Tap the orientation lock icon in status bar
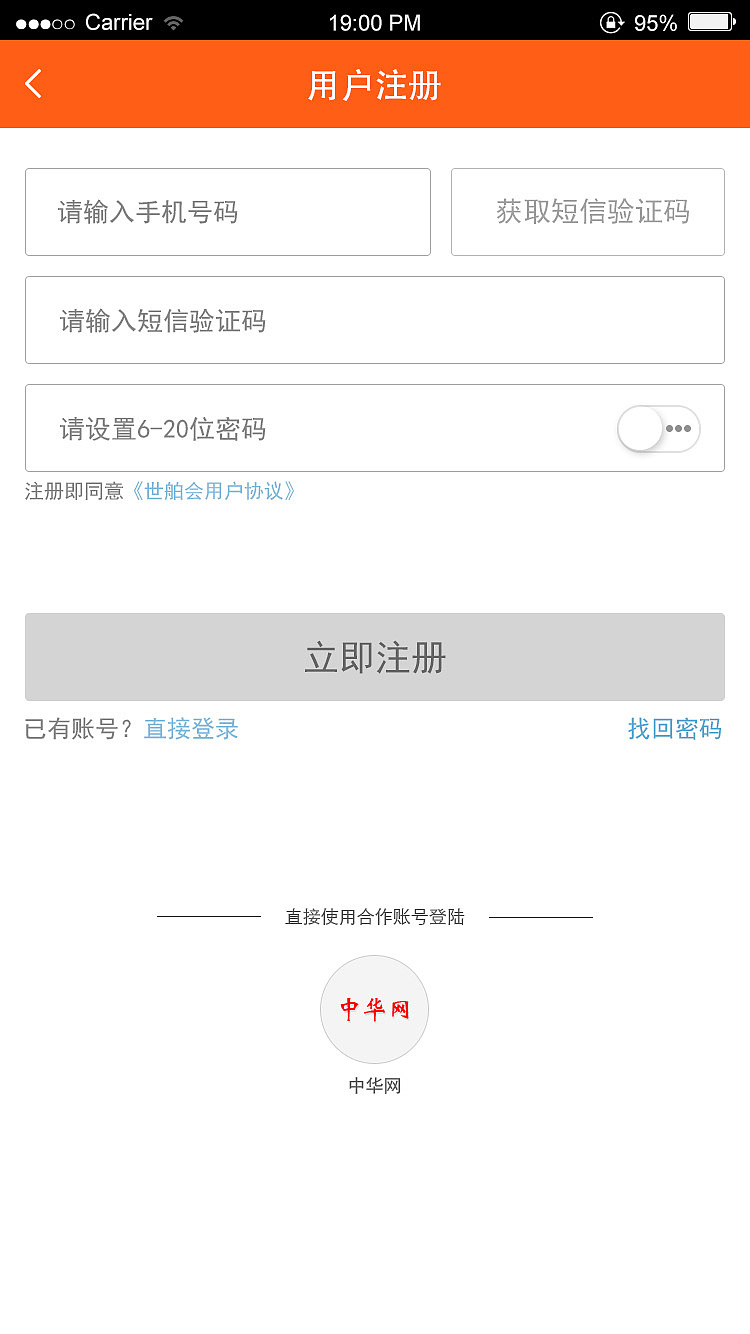This screenshot has height=1334, width=750. point(613,21)
